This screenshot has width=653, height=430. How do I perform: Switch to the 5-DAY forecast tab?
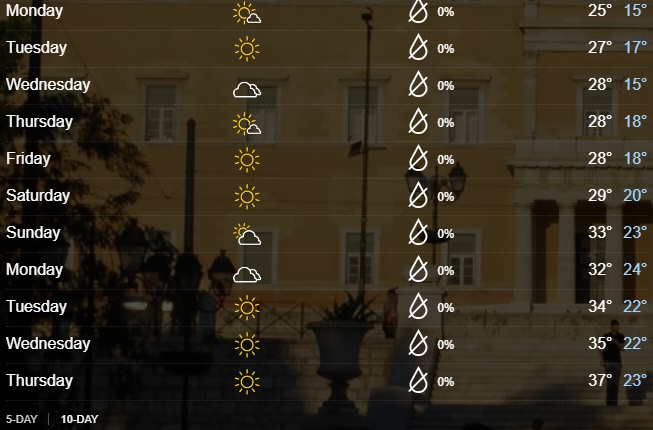[x=22, y=418]
